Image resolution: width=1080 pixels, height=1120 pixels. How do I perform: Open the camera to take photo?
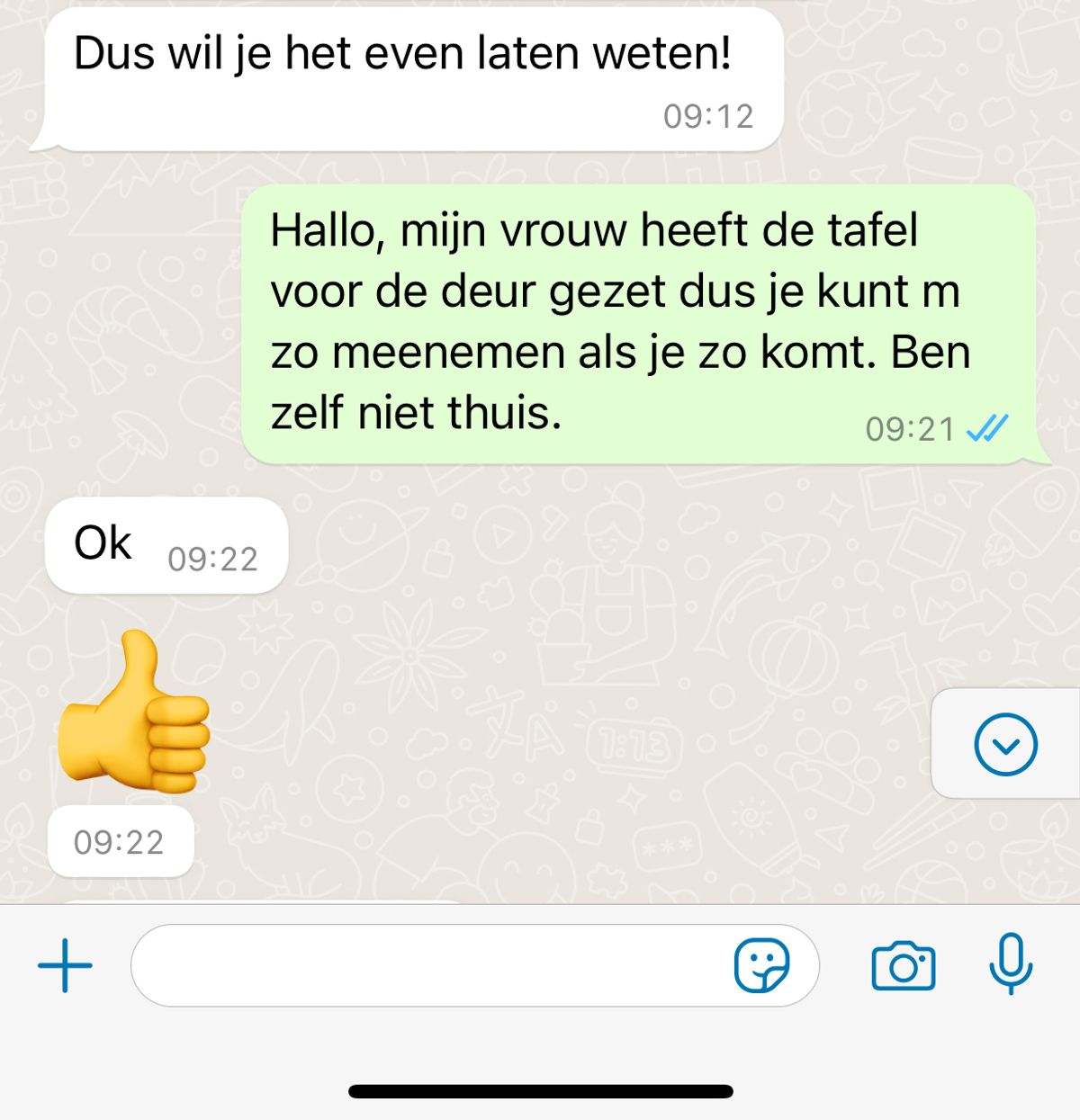[x=903, y=965]
